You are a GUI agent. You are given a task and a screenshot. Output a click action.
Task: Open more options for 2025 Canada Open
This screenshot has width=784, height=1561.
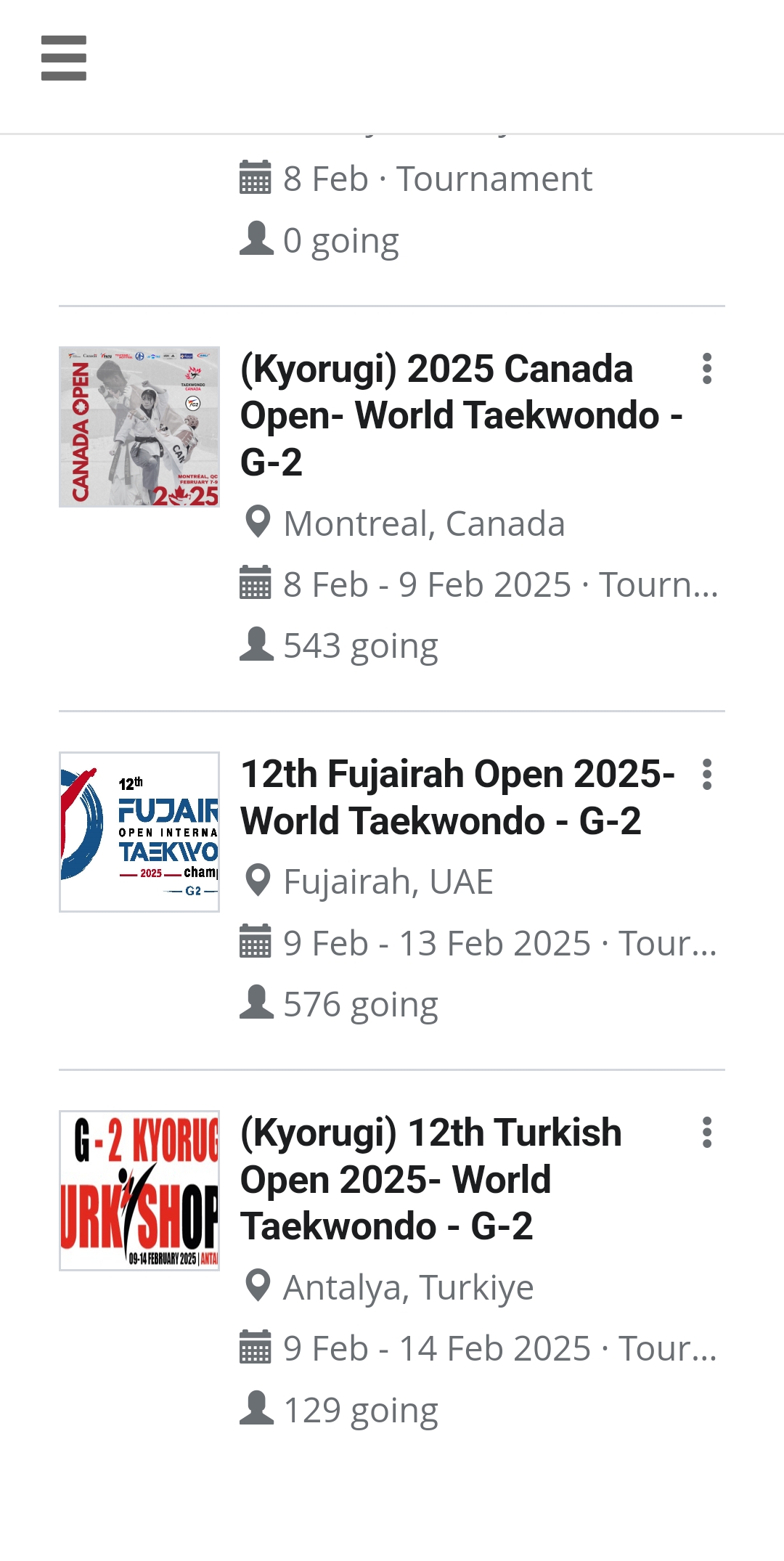click(x=707, y=369)
